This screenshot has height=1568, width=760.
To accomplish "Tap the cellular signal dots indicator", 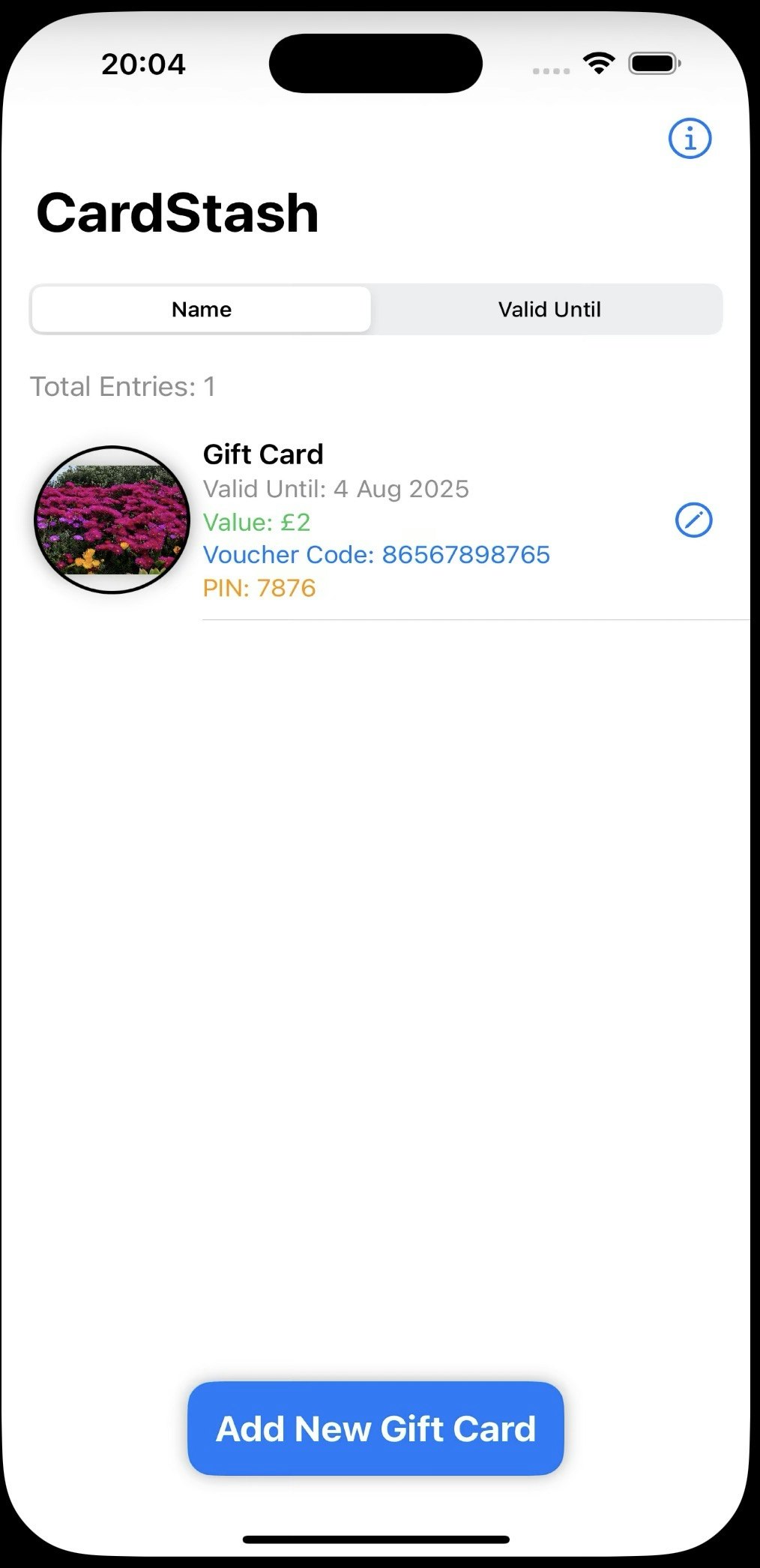I will coord(550,70).
